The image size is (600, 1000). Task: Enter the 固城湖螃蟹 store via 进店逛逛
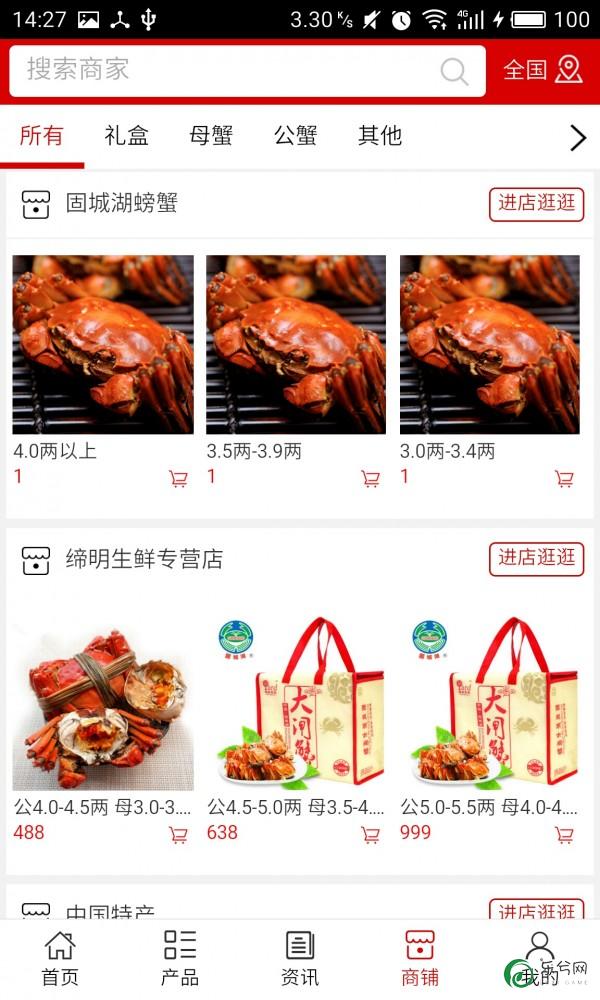pyautogui.click(x=536, y=204)
